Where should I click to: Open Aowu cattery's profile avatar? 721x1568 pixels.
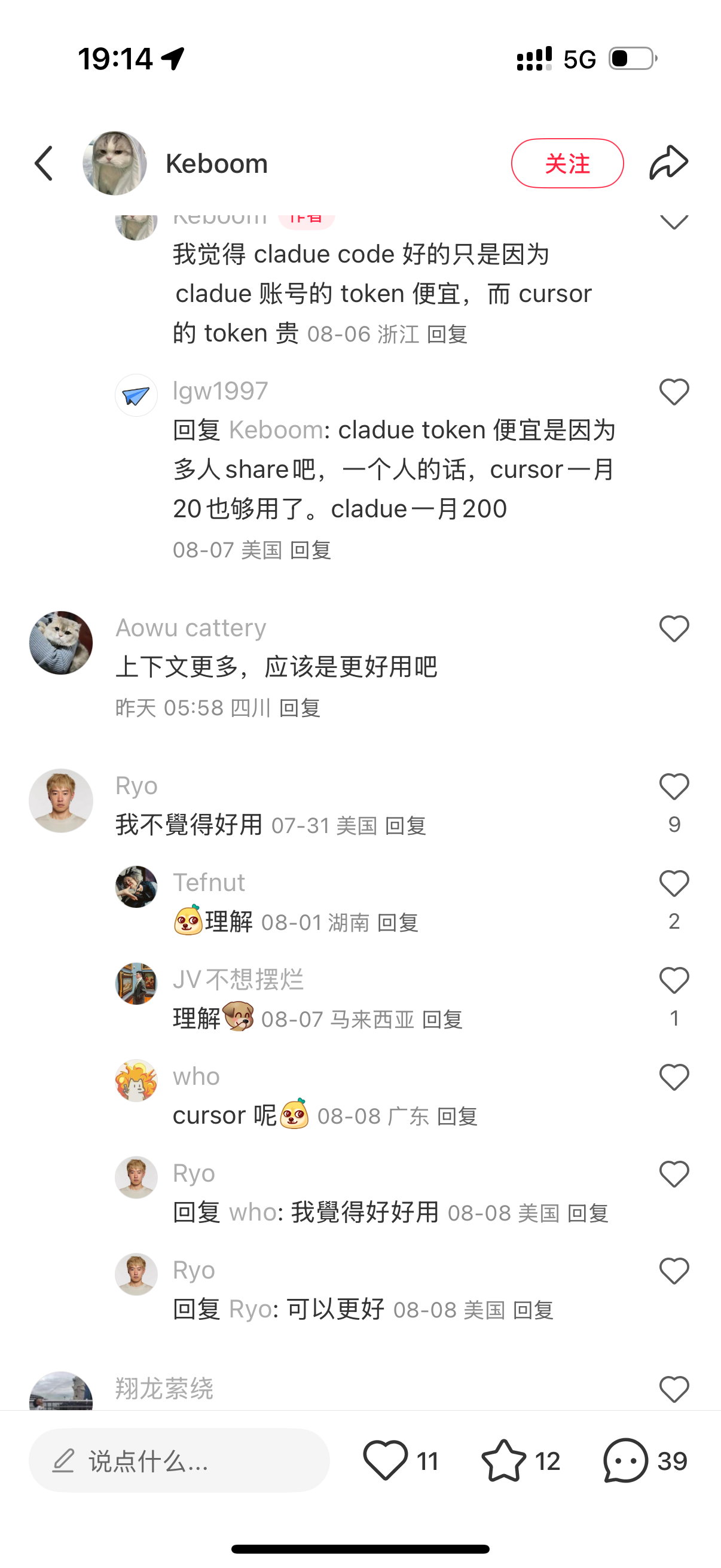[x=61, y=643]
